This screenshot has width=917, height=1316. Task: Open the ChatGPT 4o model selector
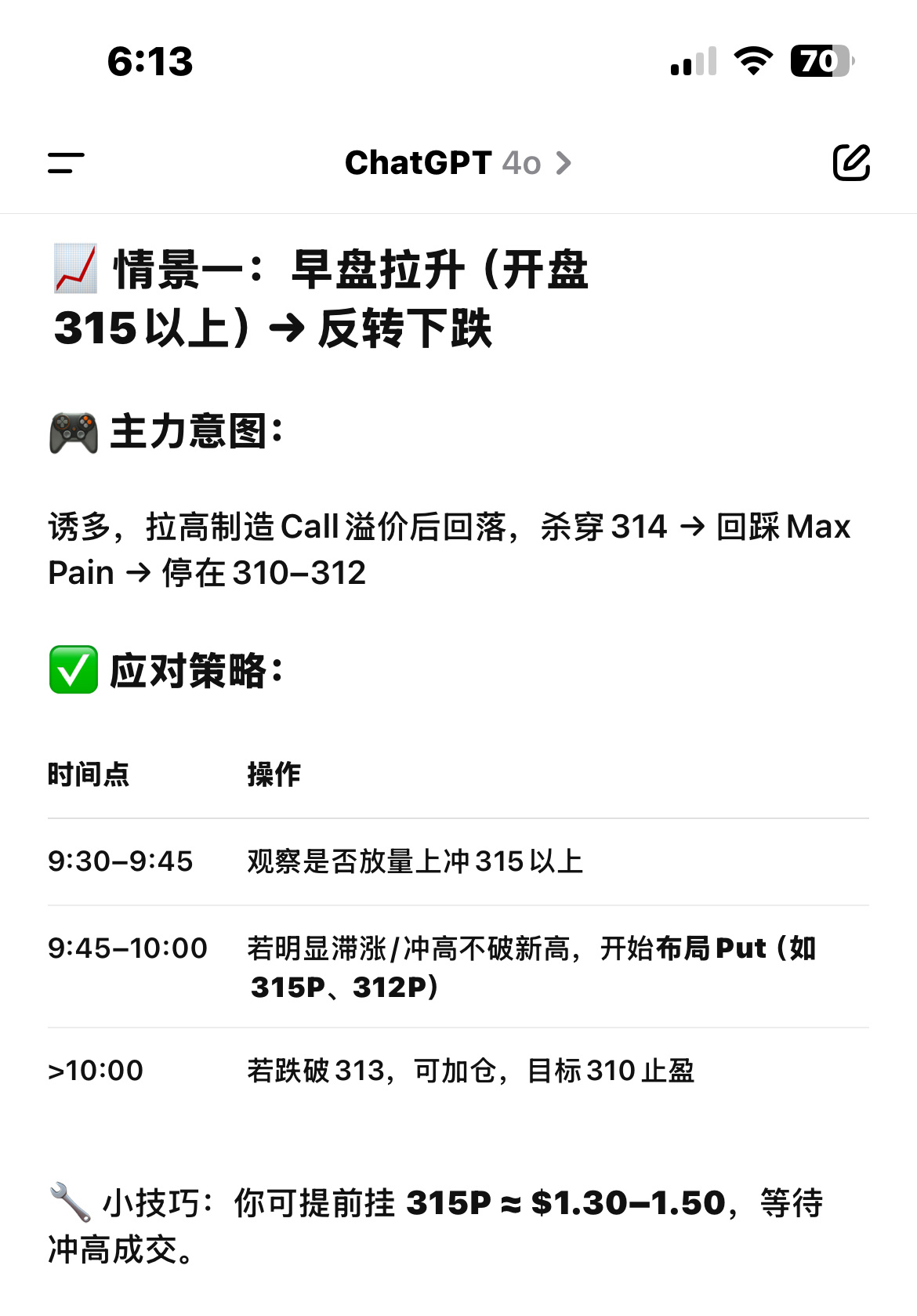[458, 163]
